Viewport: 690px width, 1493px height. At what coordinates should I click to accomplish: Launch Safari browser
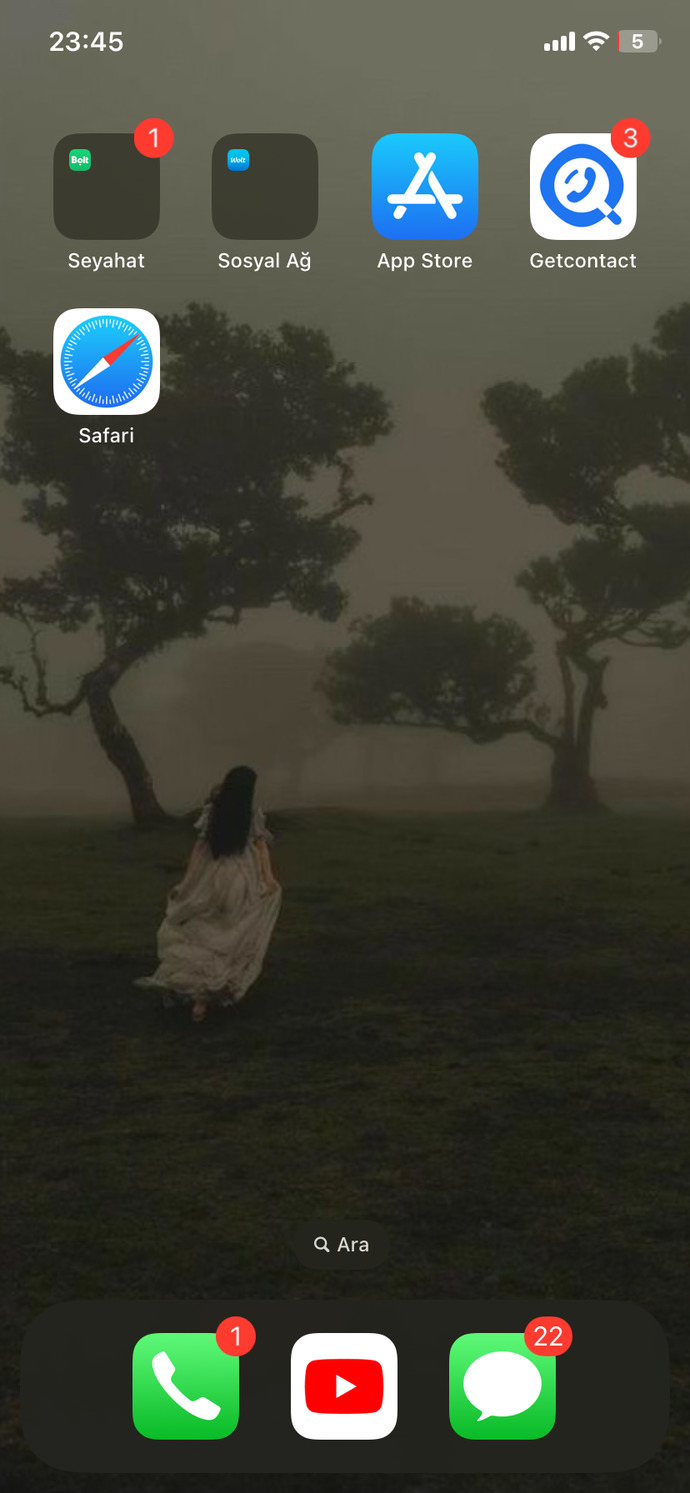pos(106,361)
